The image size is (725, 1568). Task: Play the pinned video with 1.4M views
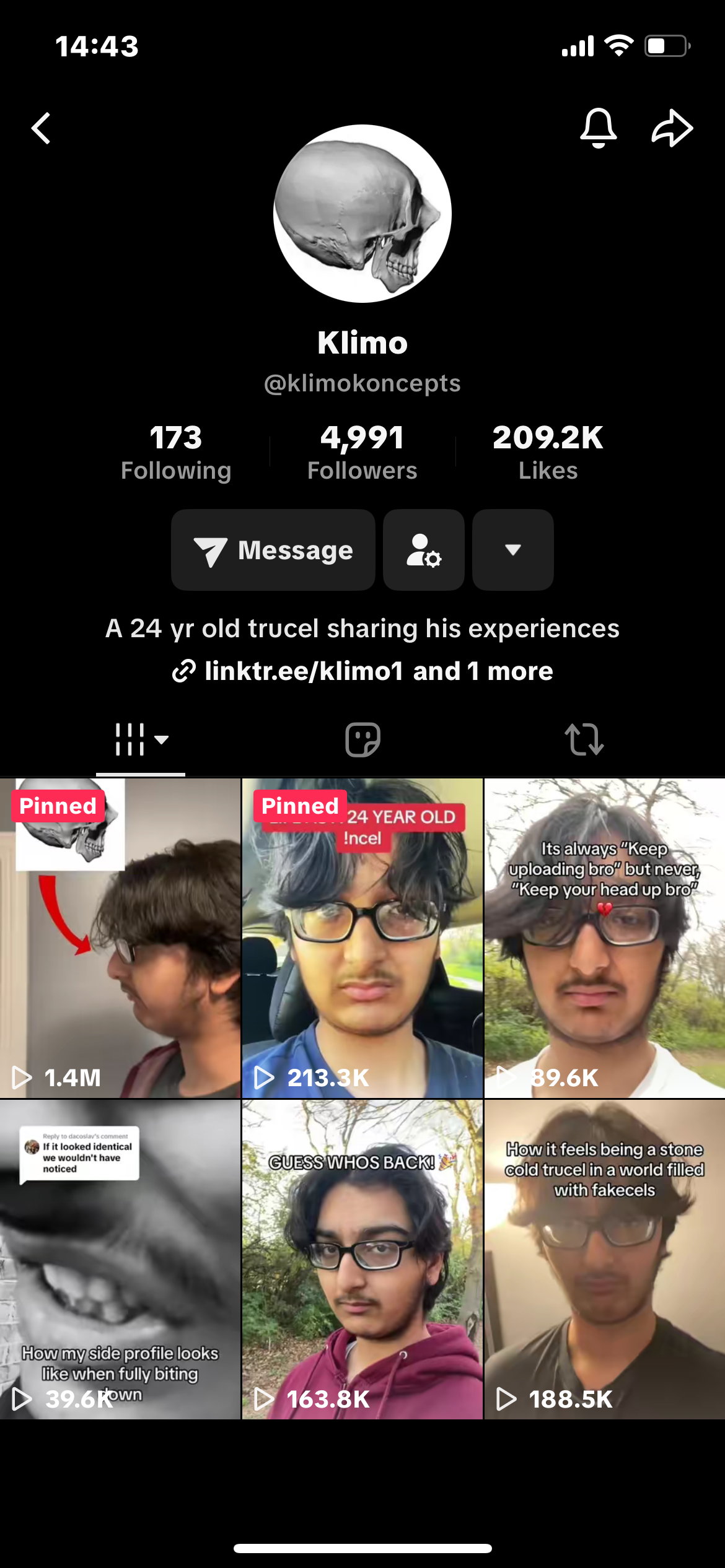click(x=120, y=938)
